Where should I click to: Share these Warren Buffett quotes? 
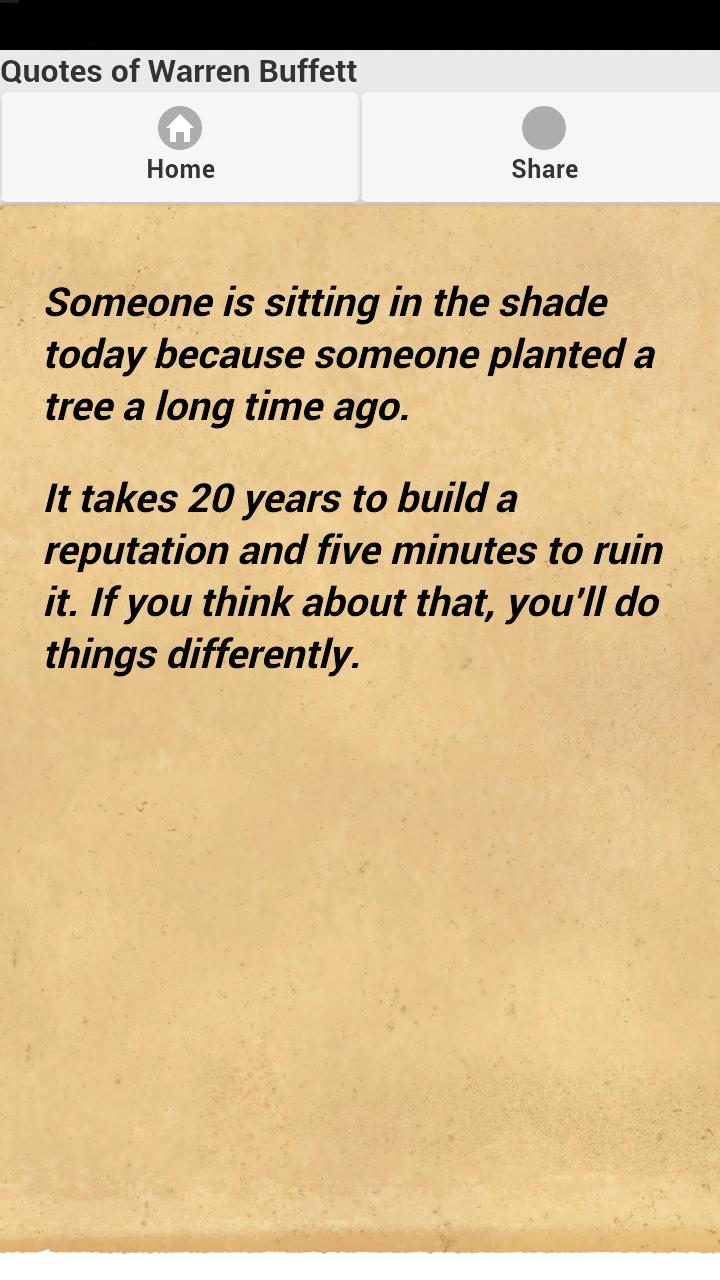(543, 147)
